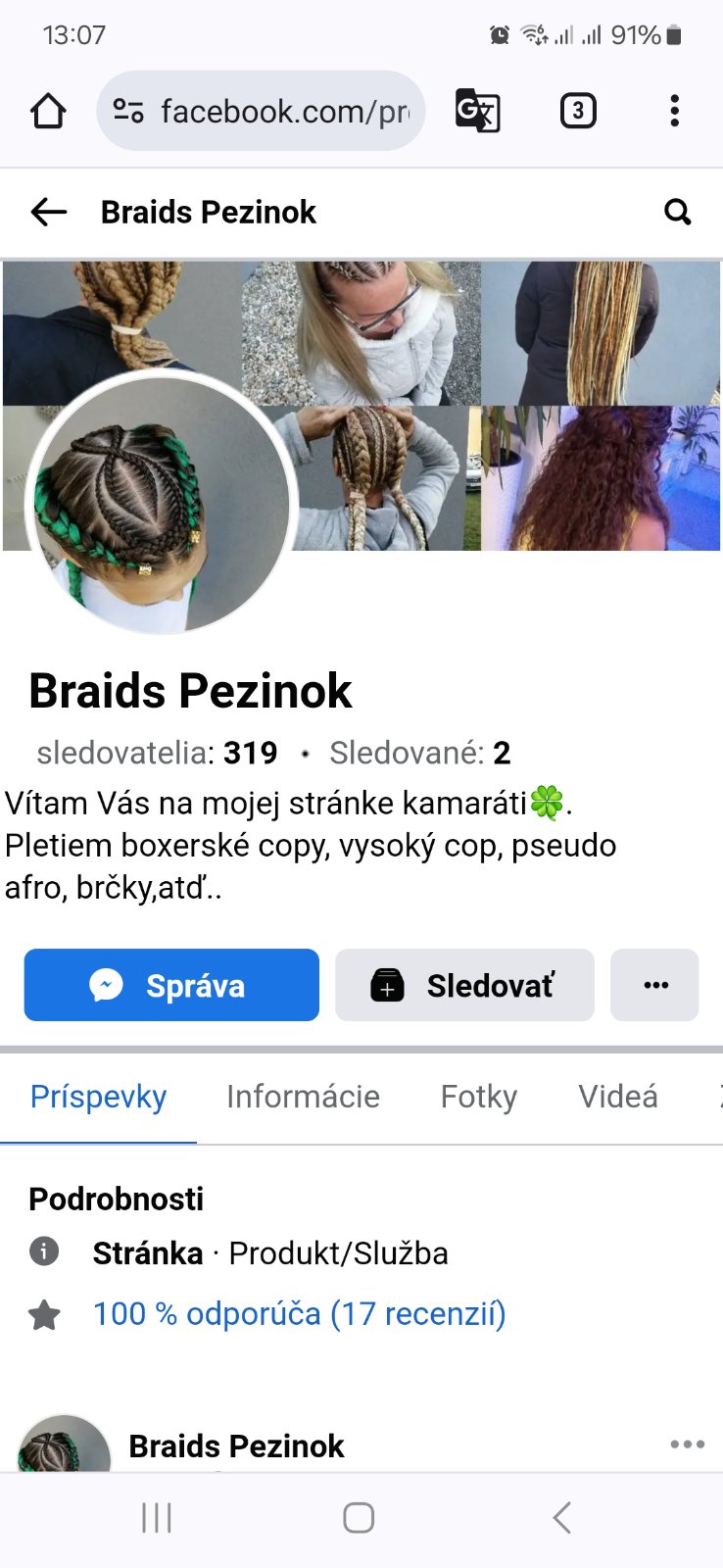Translate this page with the translate icon
The width and height of the screenshot is (723, 1568).
[x=477, y=111]
